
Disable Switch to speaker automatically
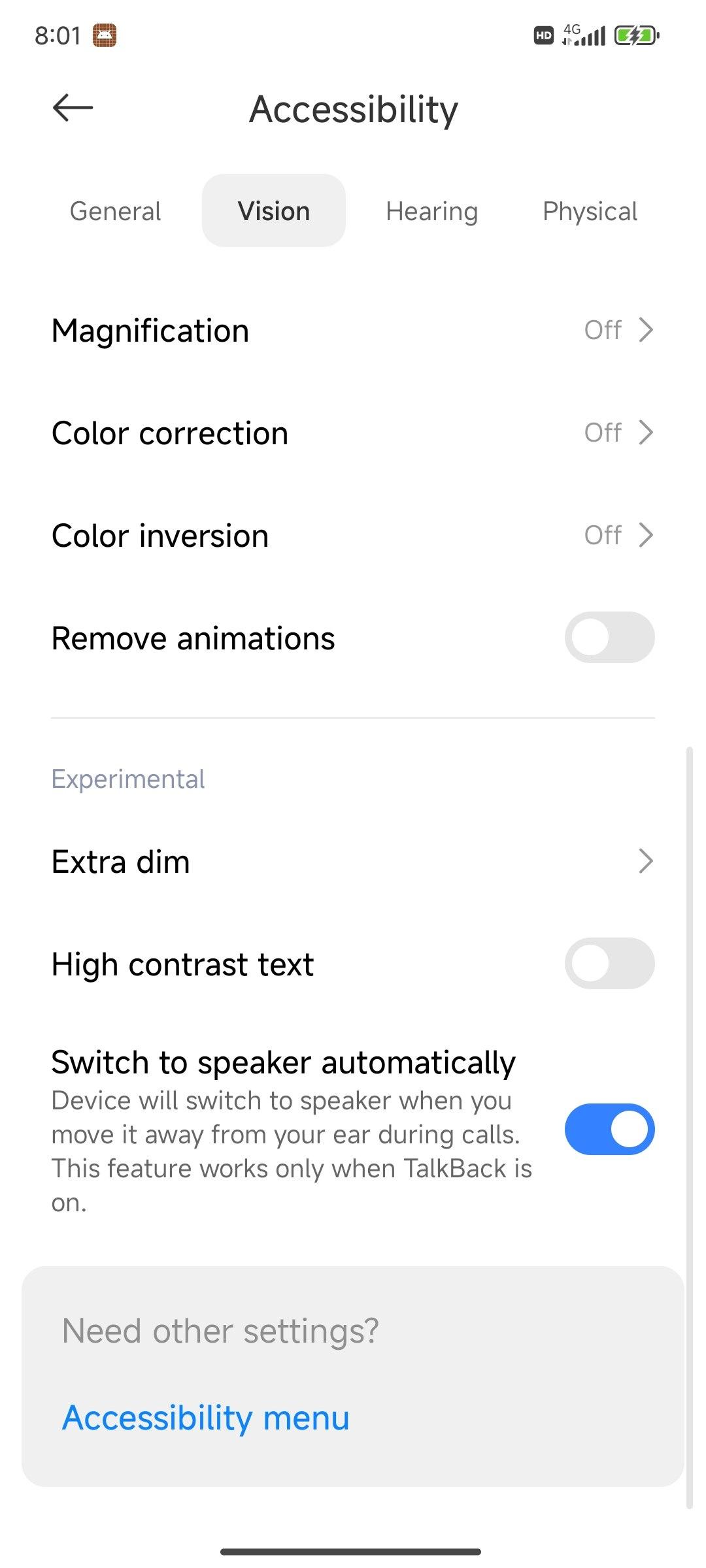tap(609, 1130)
